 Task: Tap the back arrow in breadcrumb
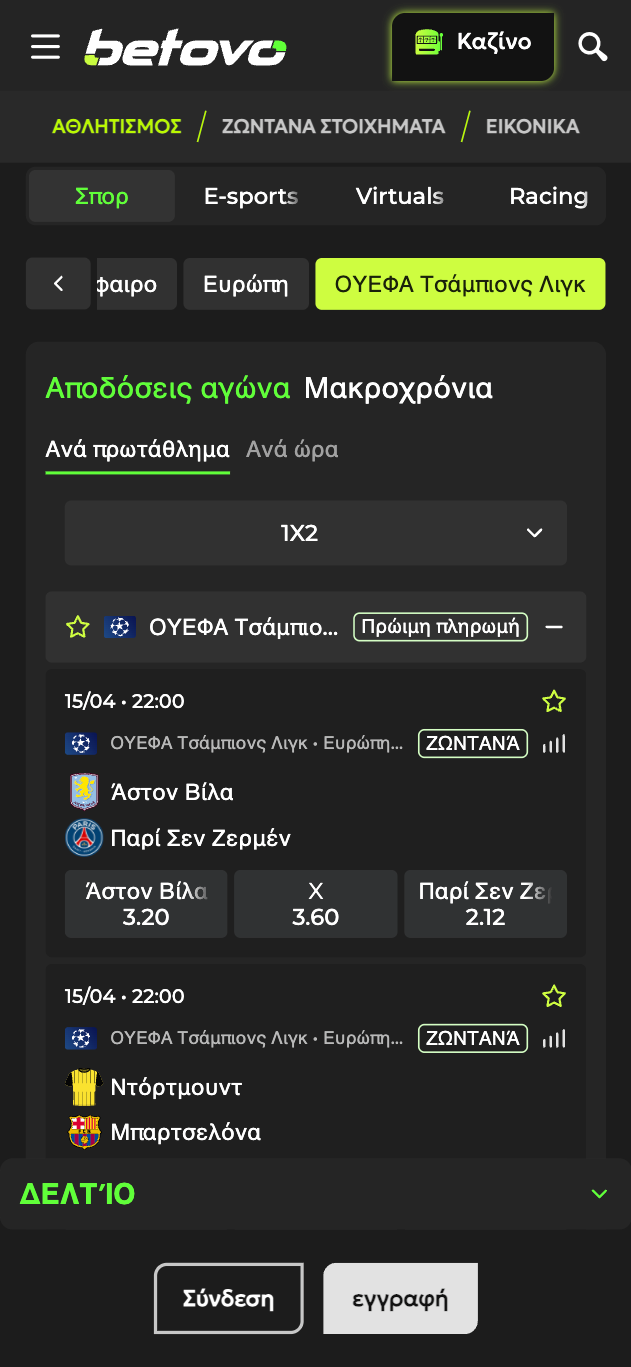[x=58, y=284]
